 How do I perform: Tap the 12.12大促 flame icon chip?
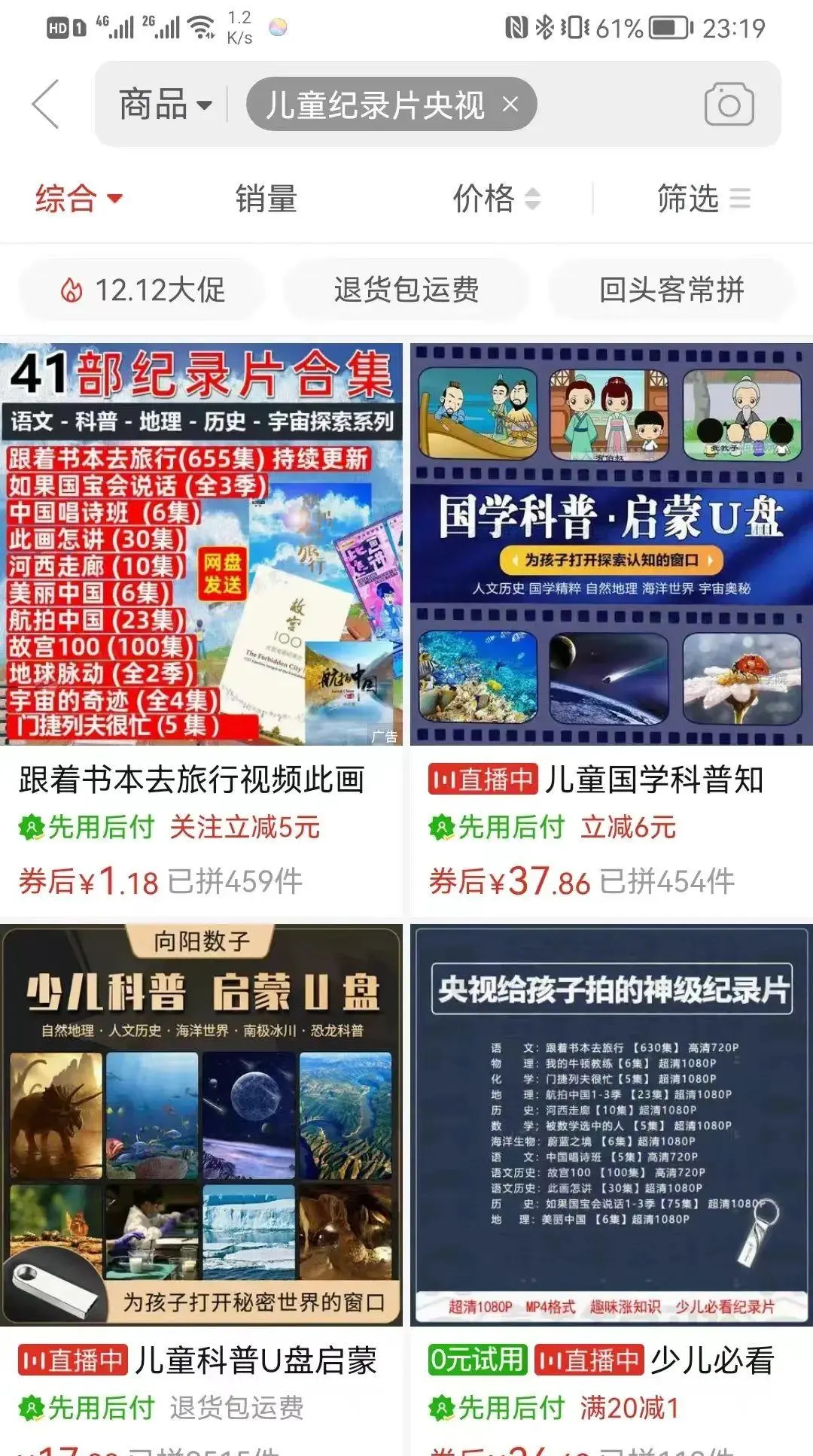point(72,290)
